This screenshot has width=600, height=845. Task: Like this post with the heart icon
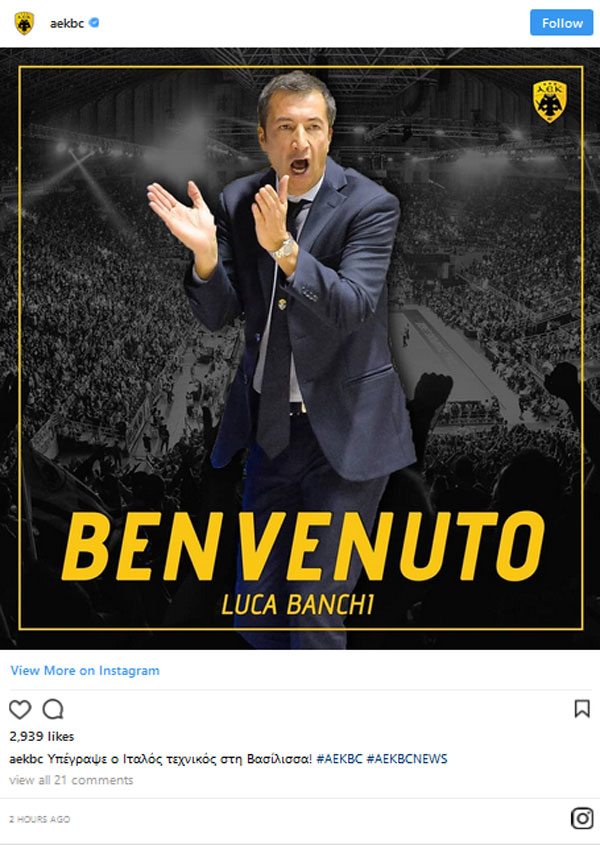(x=20, y=709)
